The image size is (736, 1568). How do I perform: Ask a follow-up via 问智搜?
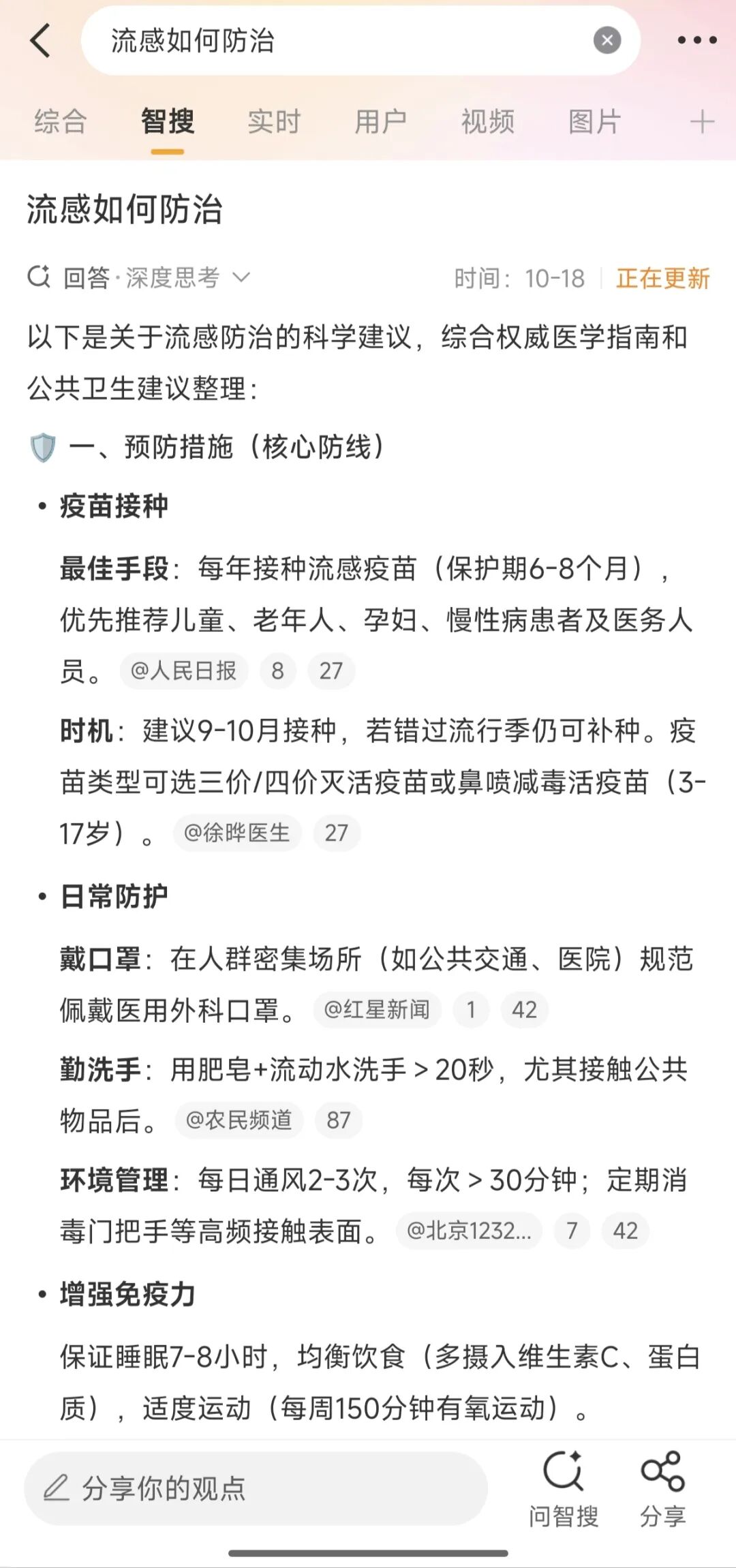coord(563,1488)
